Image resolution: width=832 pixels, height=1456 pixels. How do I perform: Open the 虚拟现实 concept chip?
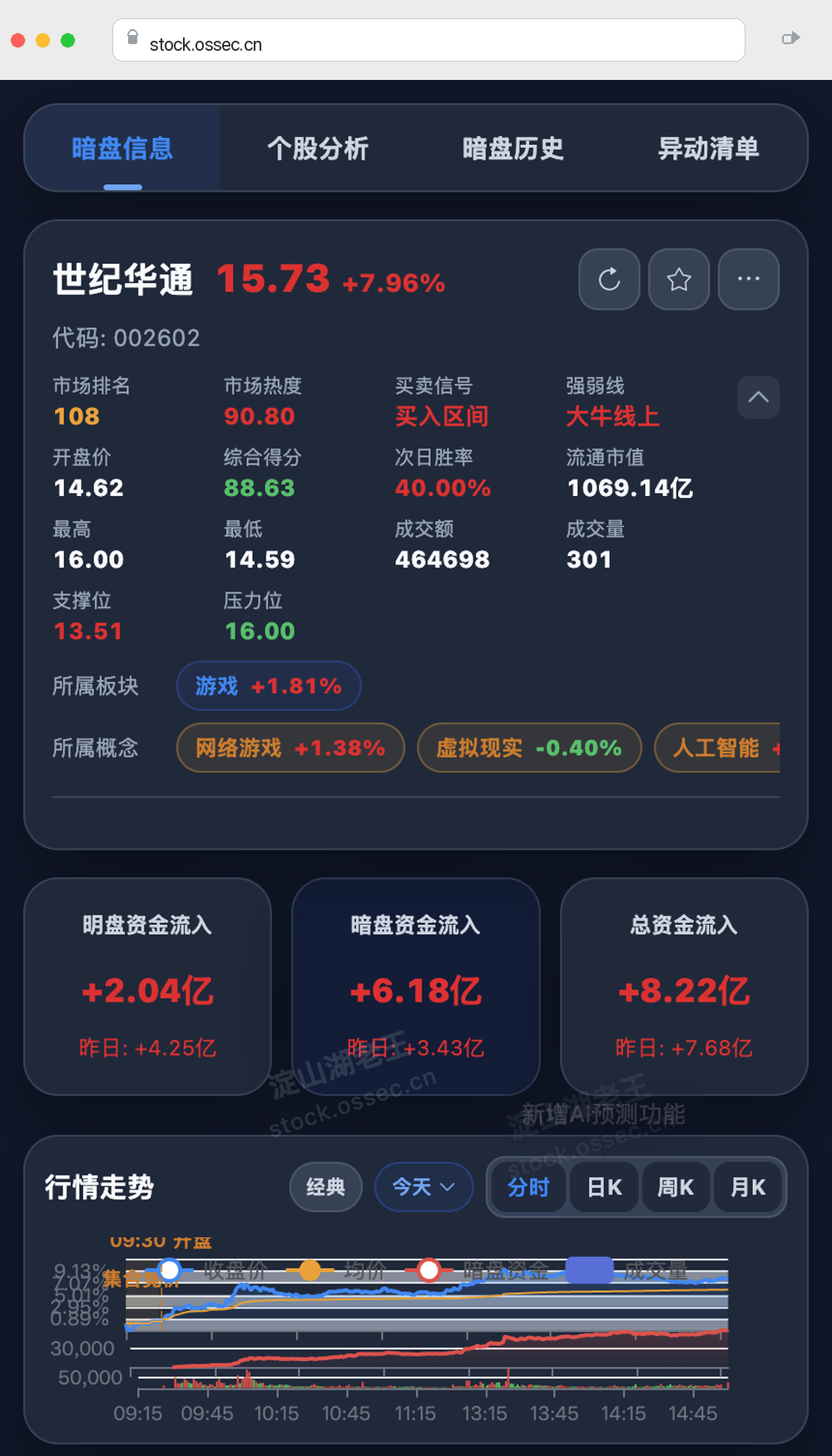pyautogui.click(x=529, y=748)
